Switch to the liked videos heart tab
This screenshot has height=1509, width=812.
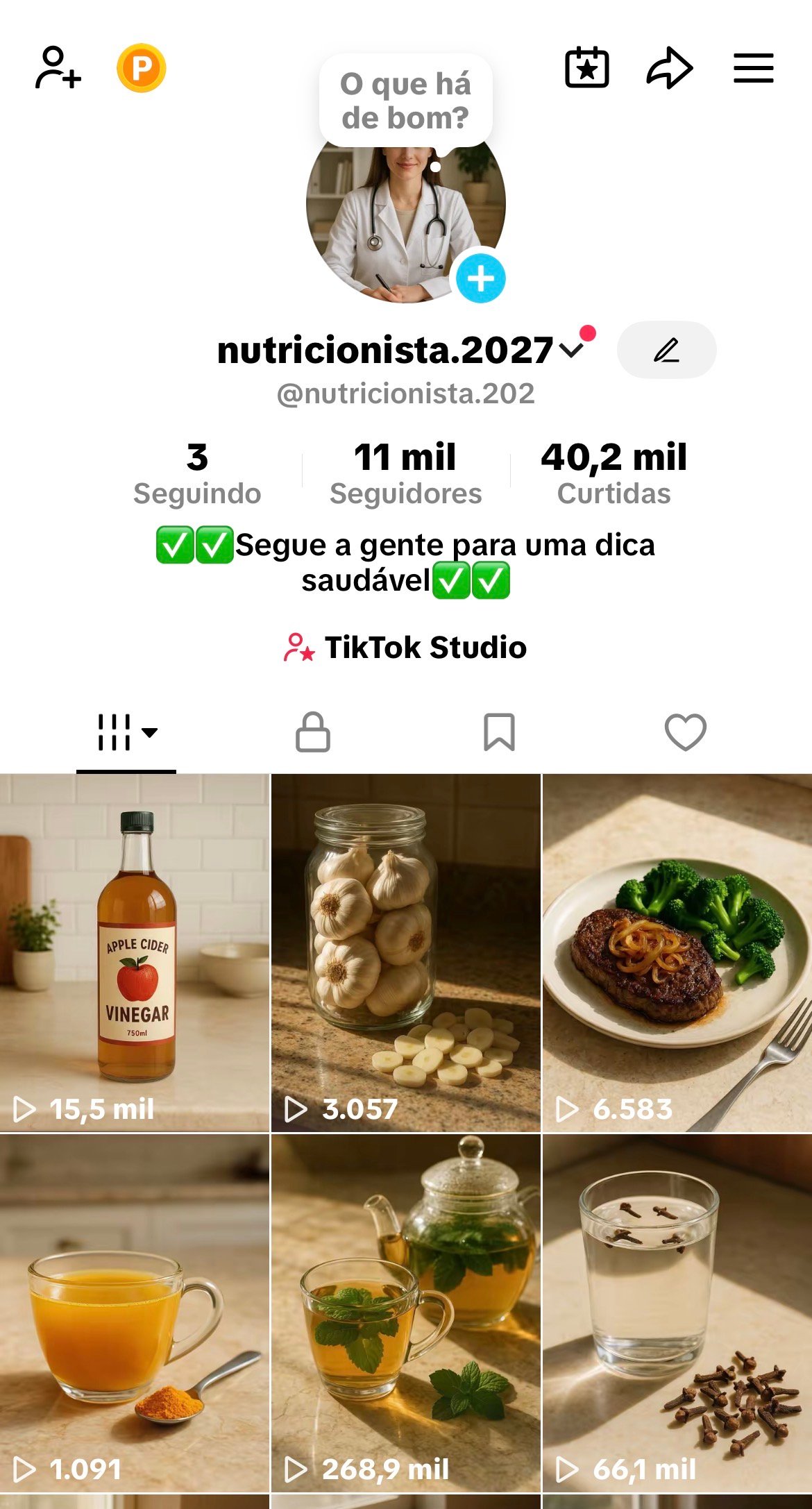click(x=685, y=732)
